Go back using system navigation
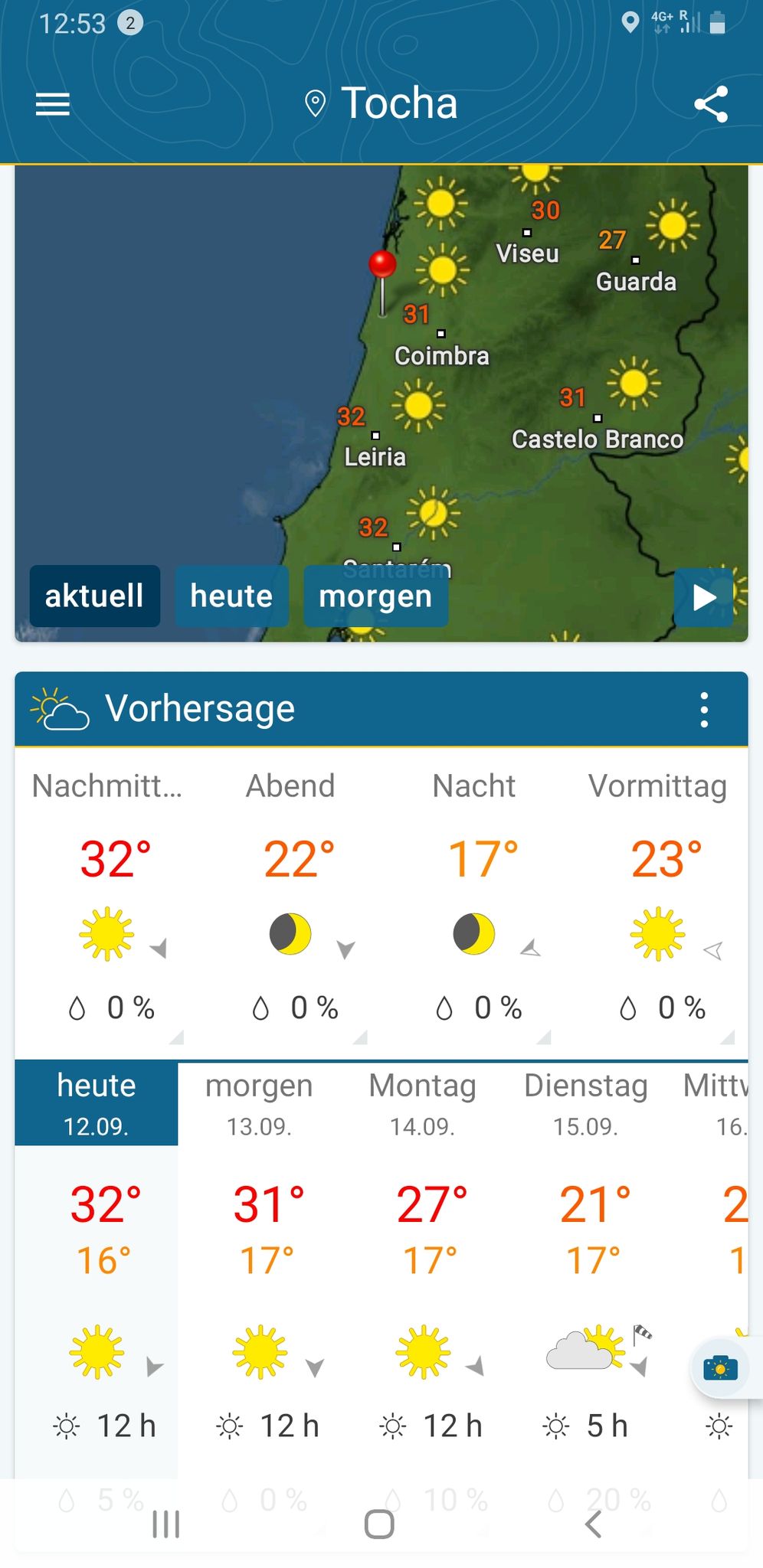The width and height of the screenshot is (763, 1568). (x=593, y=1524)
